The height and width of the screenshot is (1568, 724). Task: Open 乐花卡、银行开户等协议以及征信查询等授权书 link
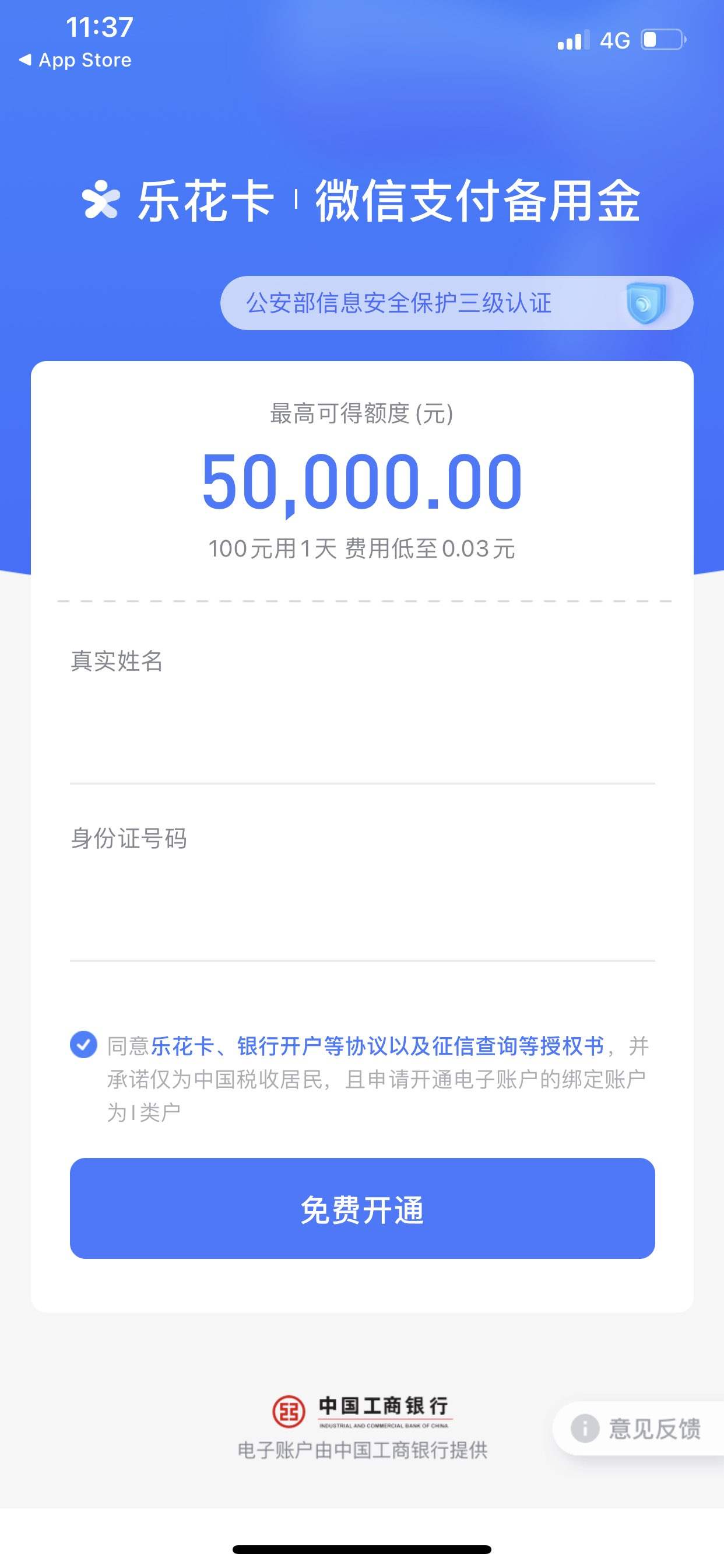tap(377, 1046)
